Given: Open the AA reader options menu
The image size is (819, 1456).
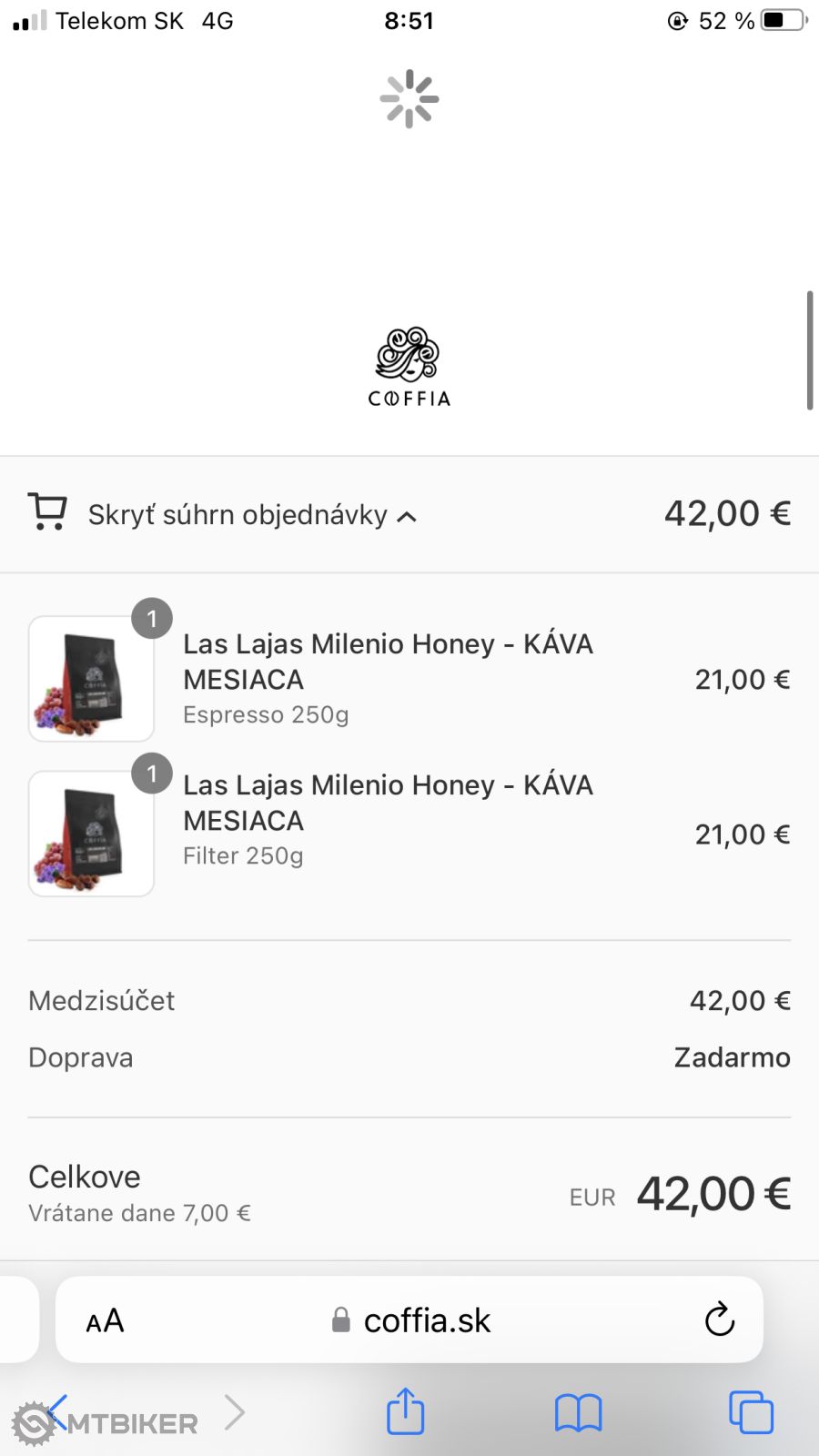Looking at the screenshot, I should pyautogui.click(x=105, y=1320).
